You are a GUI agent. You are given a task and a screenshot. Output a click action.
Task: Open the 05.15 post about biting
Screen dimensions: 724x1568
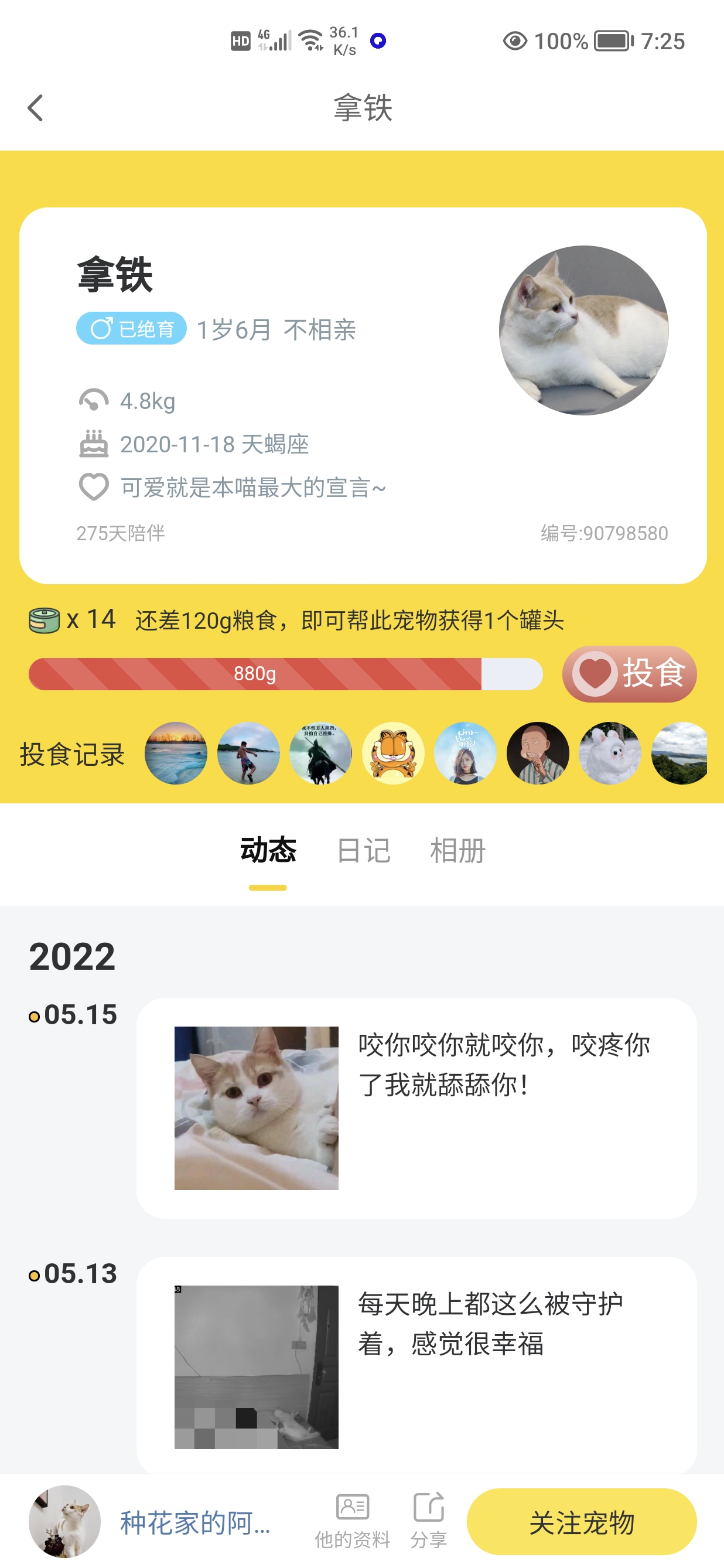416,1107
